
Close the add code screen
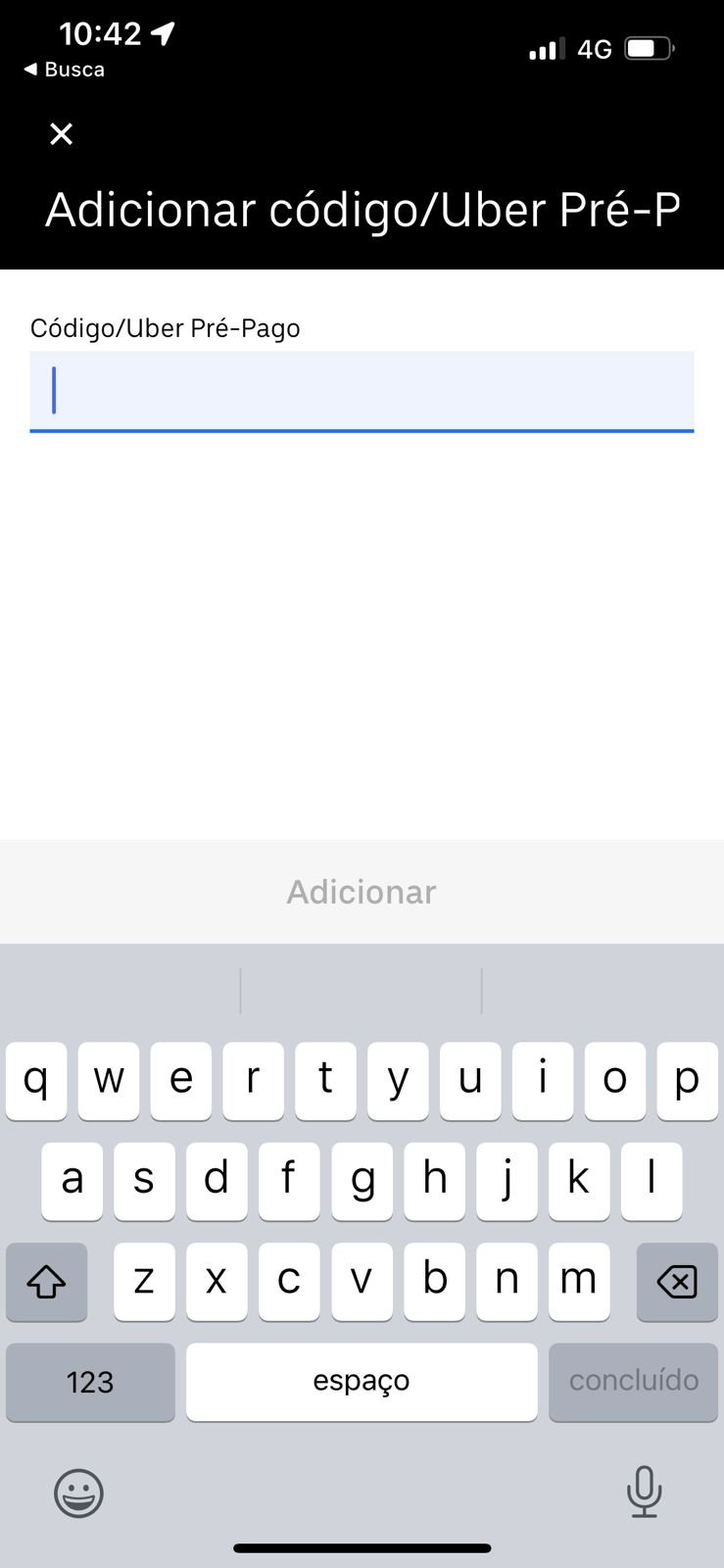click(61, 134)
